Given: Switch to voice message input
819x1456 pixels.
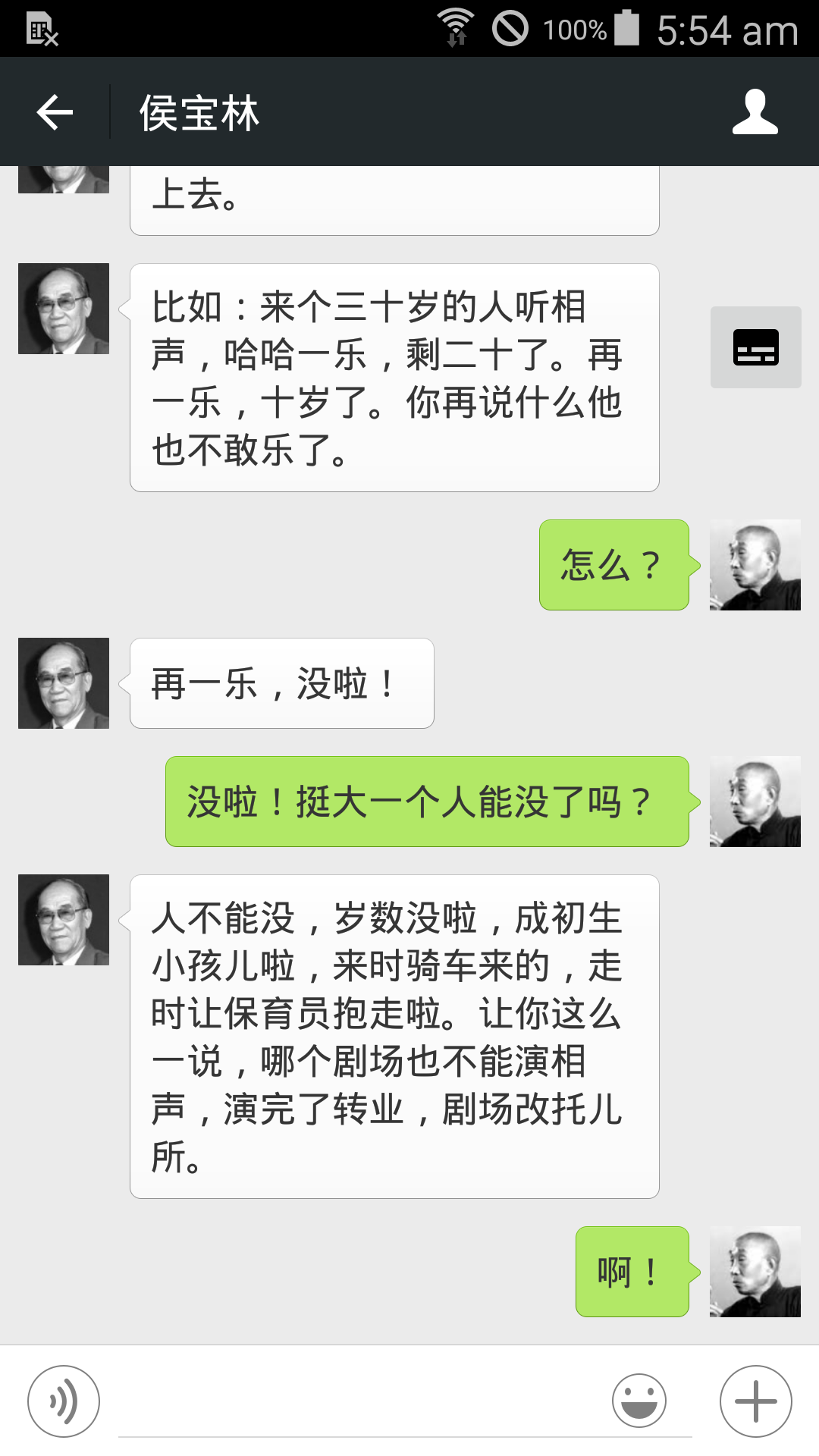Looking at the screenshot, I should [x=64, y=1401].
